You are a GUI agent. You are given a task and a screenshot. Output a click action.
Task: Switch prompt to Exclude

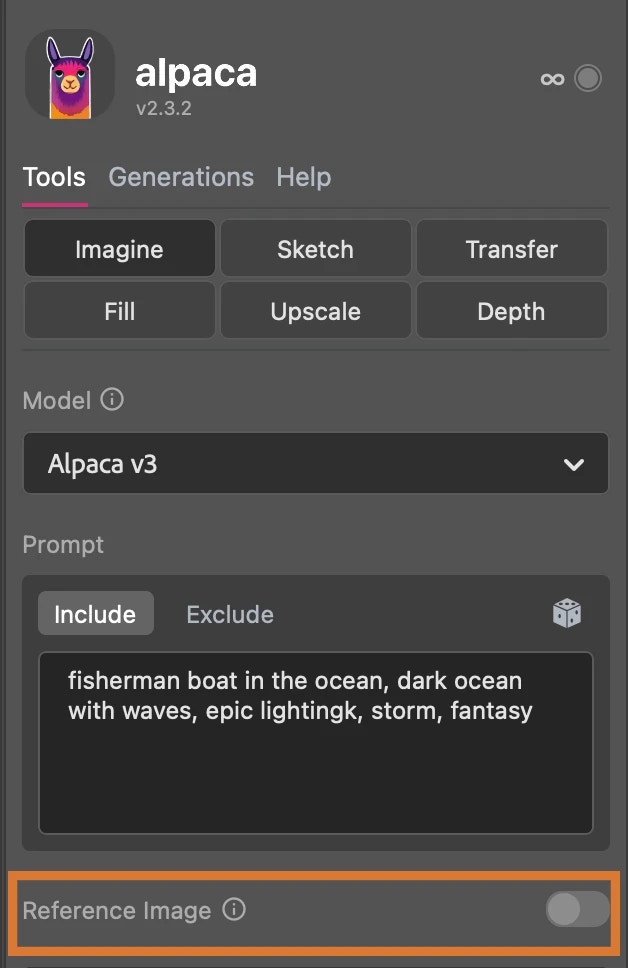230,614
